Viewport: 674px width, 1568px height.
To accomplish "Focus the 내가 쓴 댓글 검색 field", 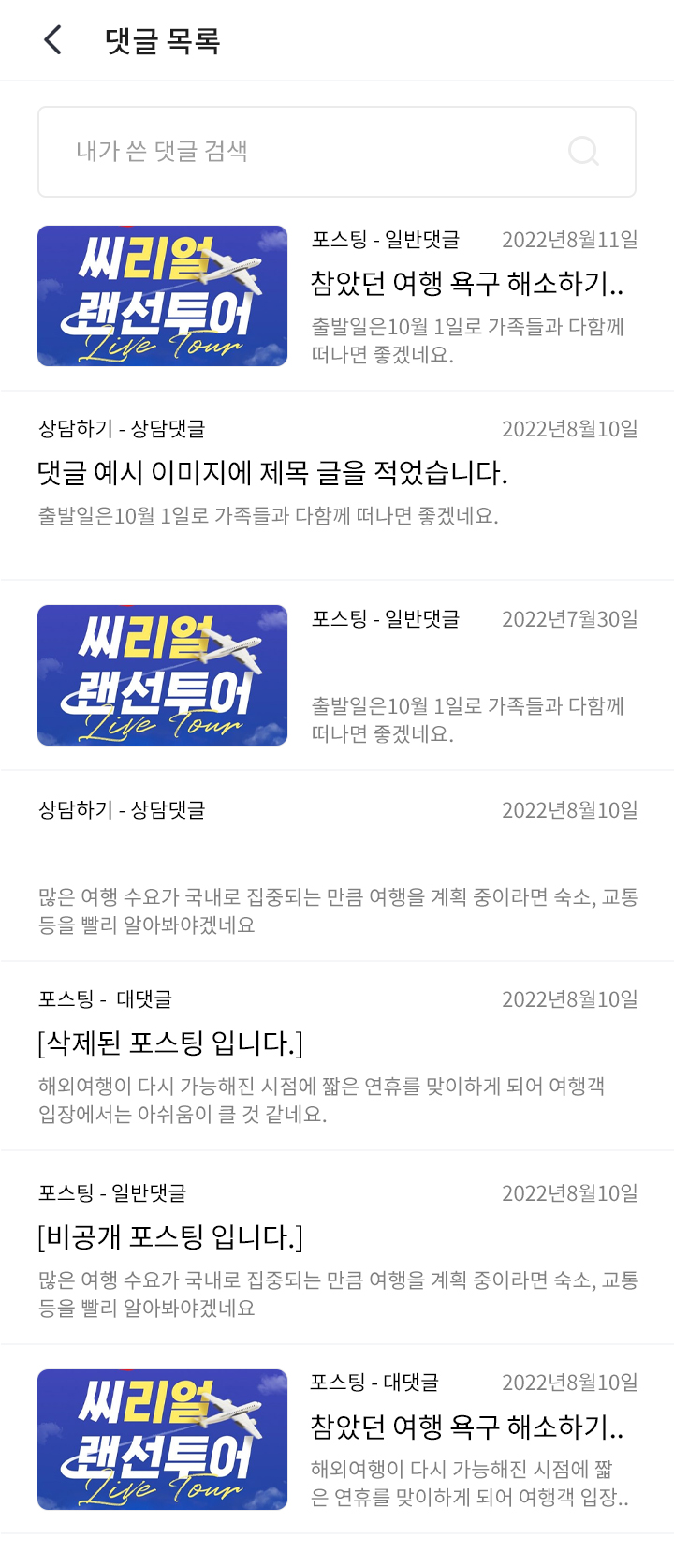I will (300, 152).
